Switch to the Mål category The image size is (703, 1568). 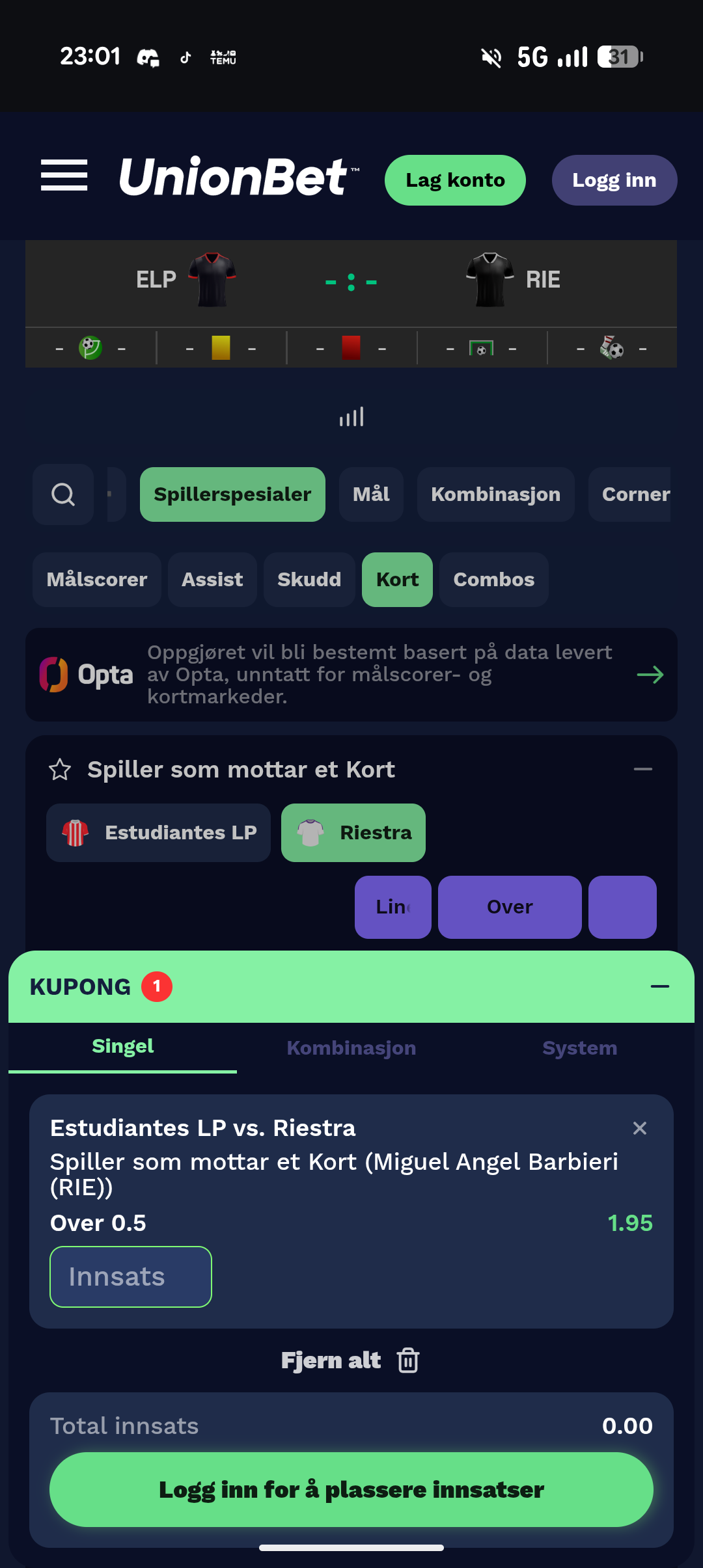coord(371,494)
